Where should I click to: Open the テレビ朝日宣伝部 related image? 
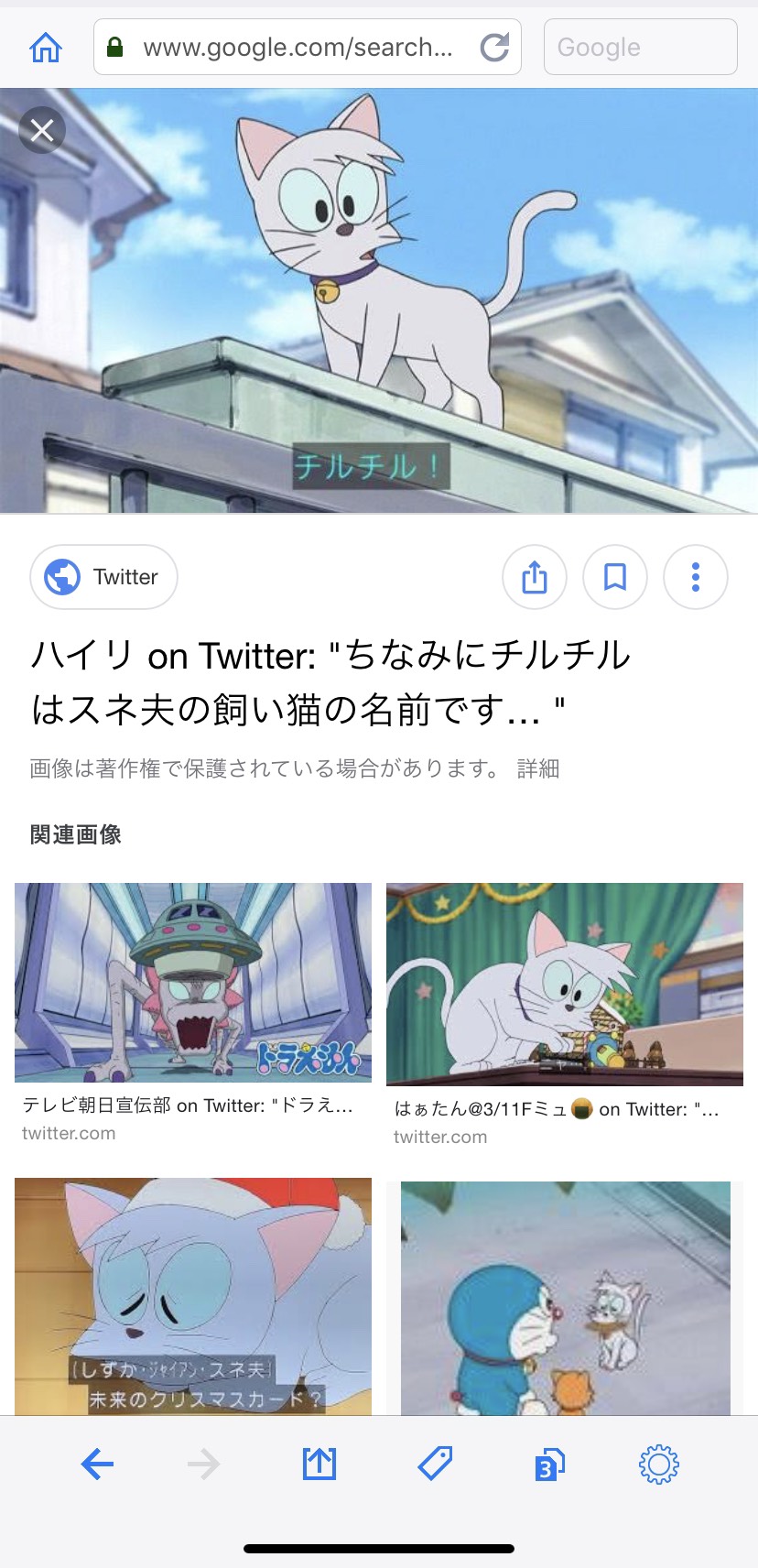(193, 983)
